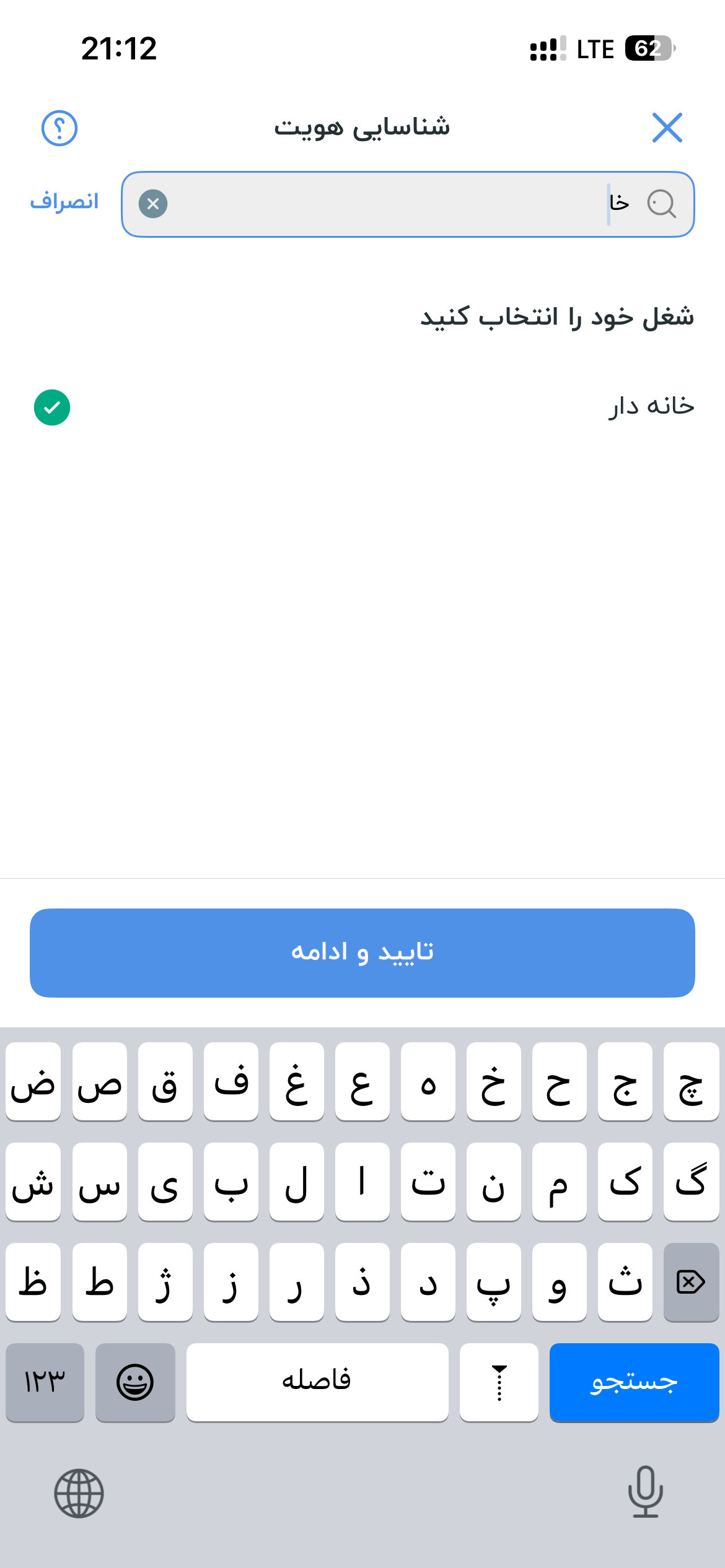Switch keyboard to ۱۲۳ numbers layout
The width and height of the screenshot is (725, 1568).
pos(45,1382)
